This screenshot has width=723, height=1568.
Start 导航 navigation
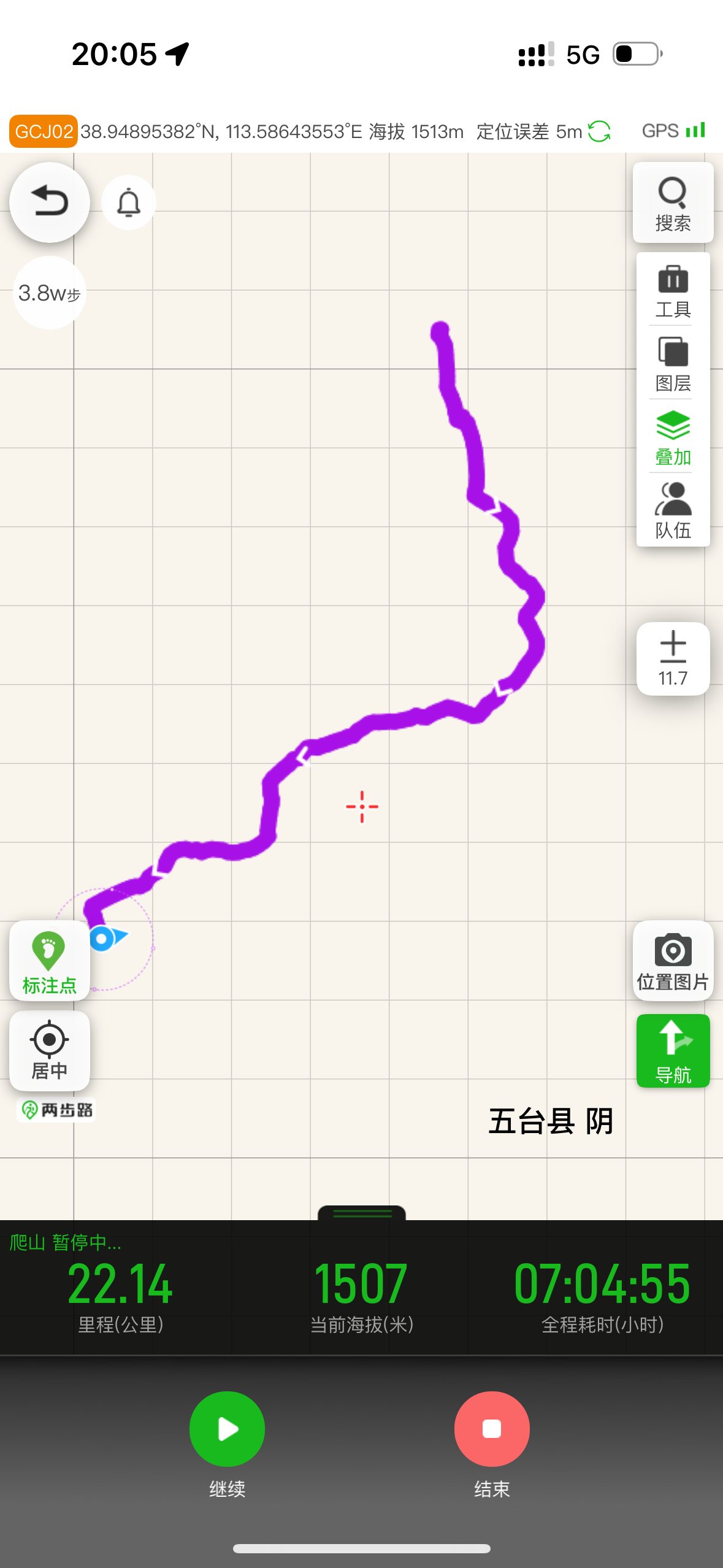673,1051
